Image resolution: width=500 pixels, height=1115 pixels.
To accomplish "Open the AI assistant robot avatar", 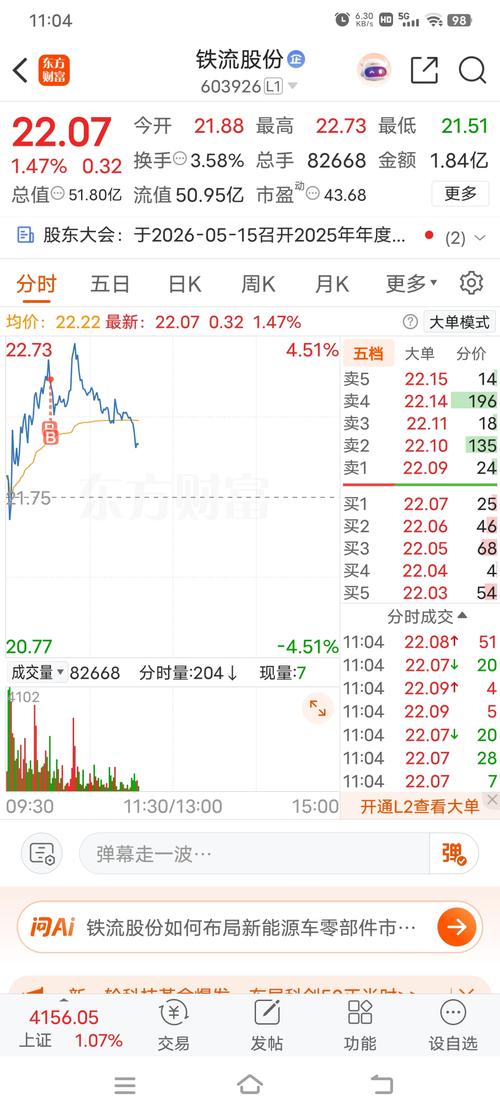I will point(374,70).
